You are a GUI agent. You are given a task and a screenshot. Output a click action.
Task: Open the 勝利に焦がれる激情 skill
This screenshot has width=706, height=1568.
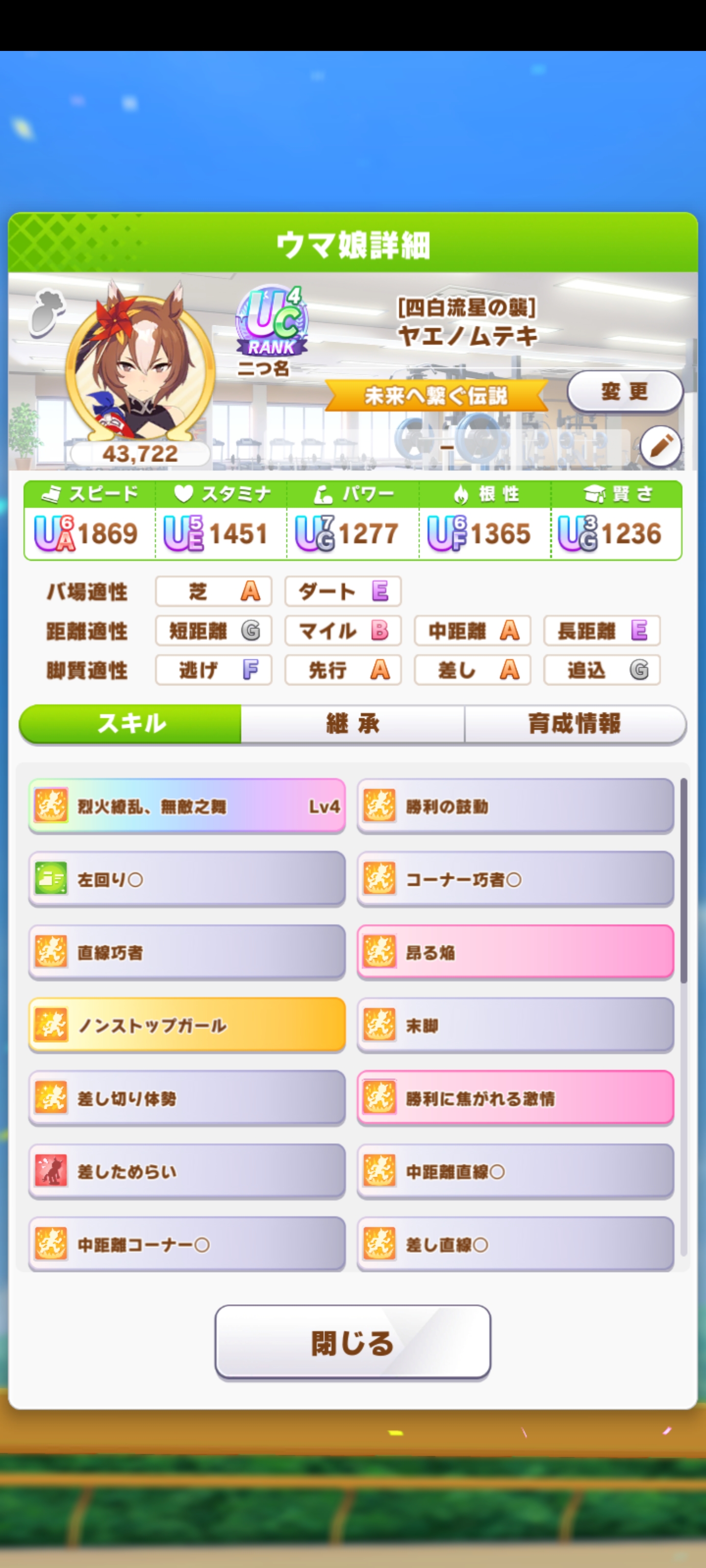[515, 1099]
